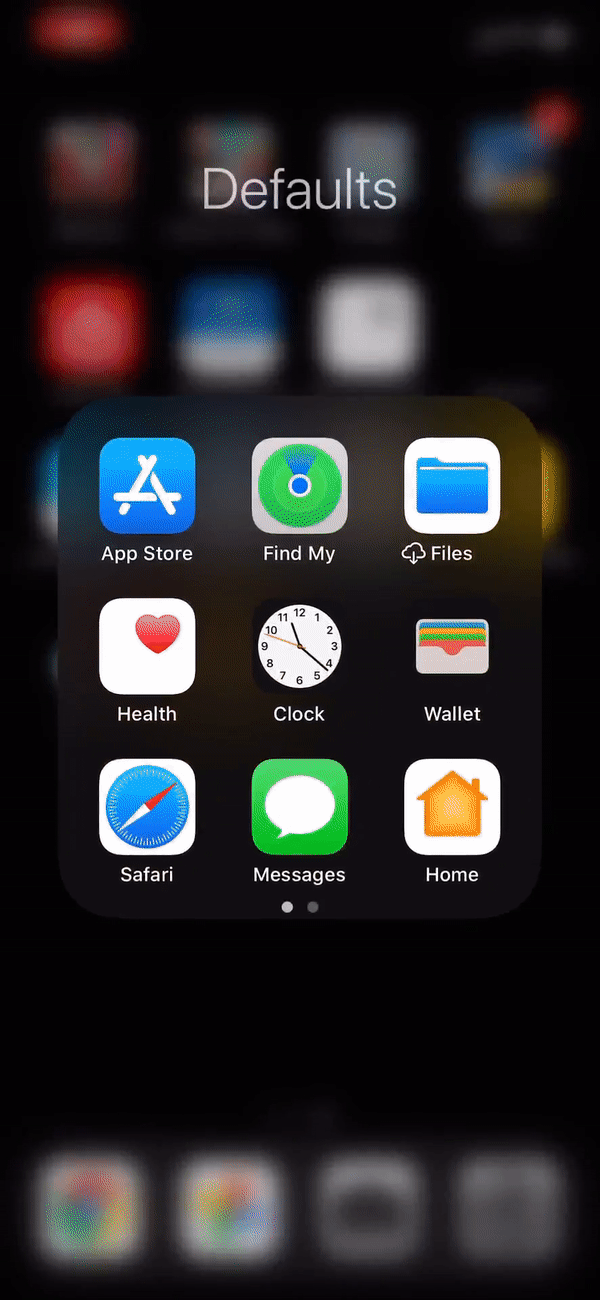Launch the Clock app
Viewport: 600px width, 1300px height.
(x=299, y=646)
